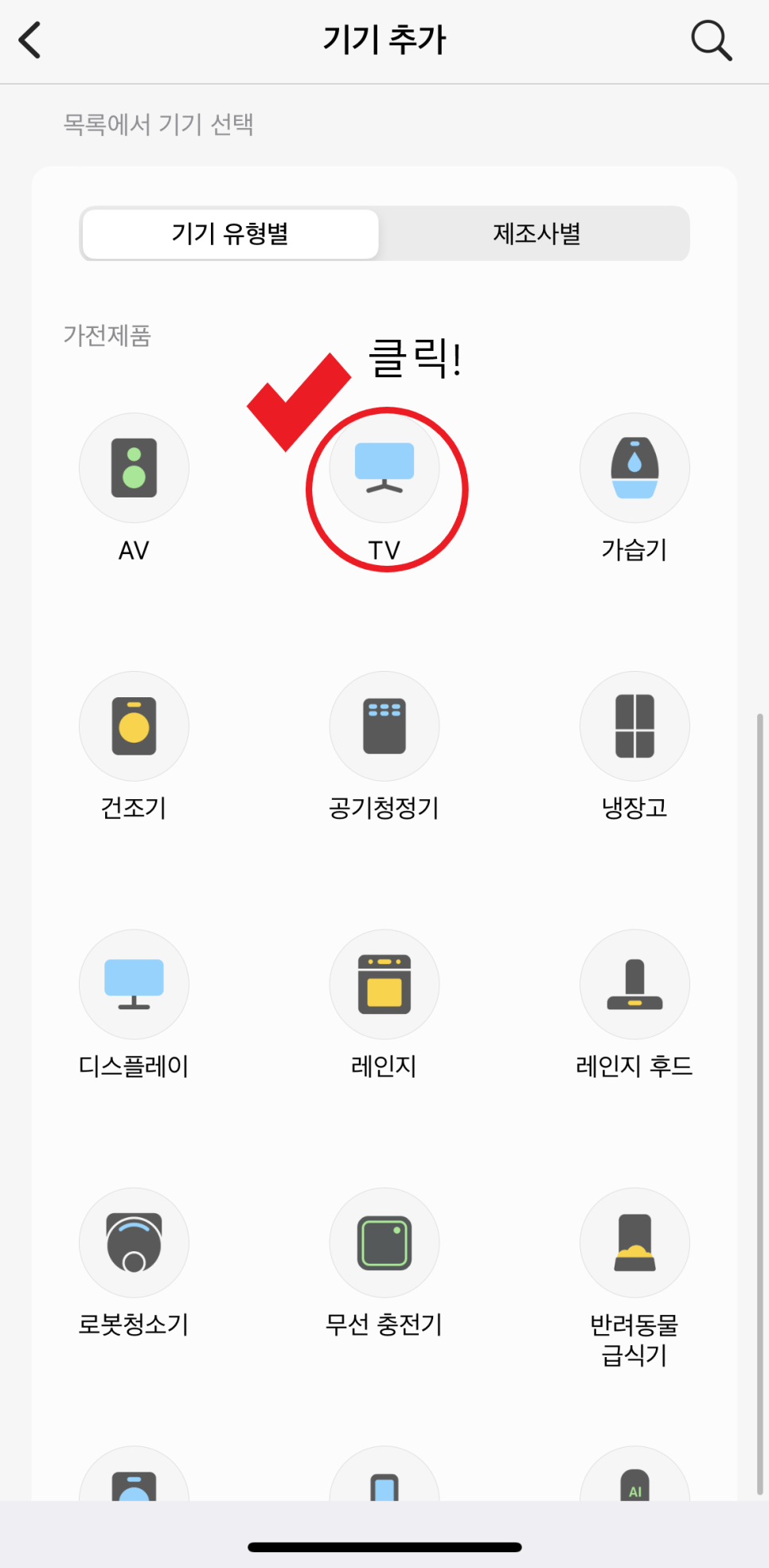
Task: Tap the 공기청정기 icon
Action: [x=384, y=726]
